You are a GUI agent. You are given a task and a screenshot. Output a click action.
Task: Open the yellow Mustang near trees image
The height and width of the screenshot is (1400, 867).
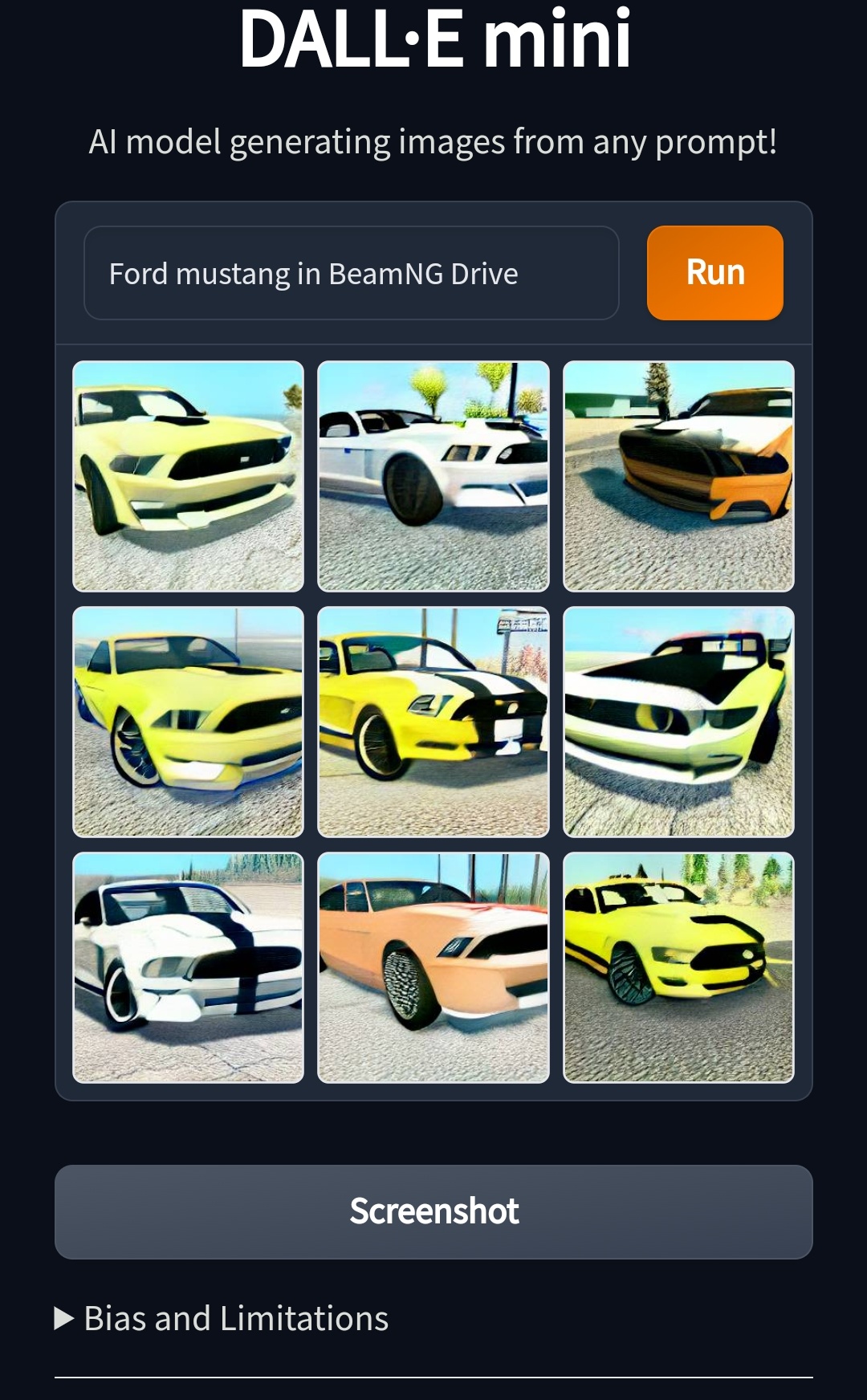(x=678, y=967)
